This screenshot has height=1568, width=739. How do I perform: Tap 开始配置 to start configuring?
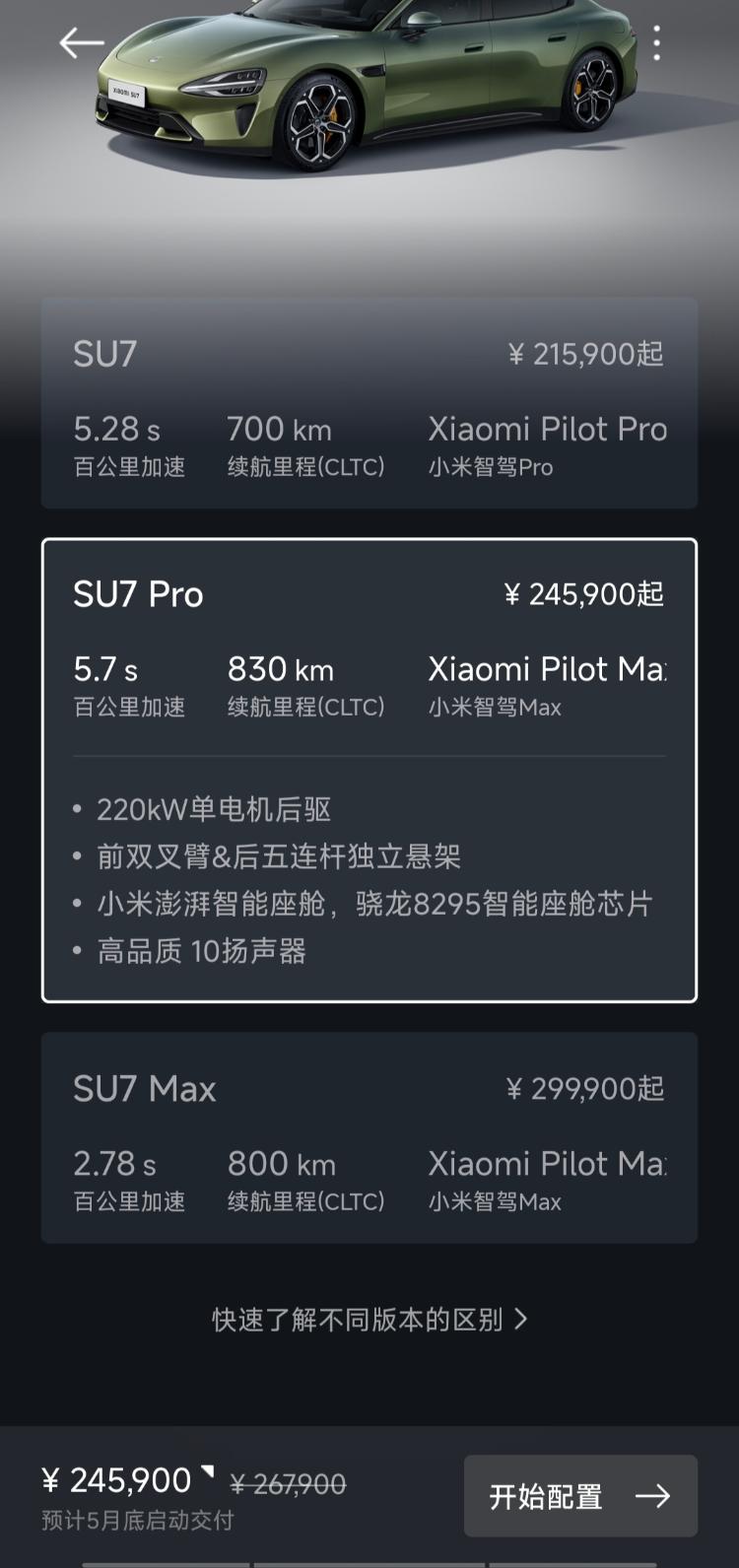tap(579, 1496)
